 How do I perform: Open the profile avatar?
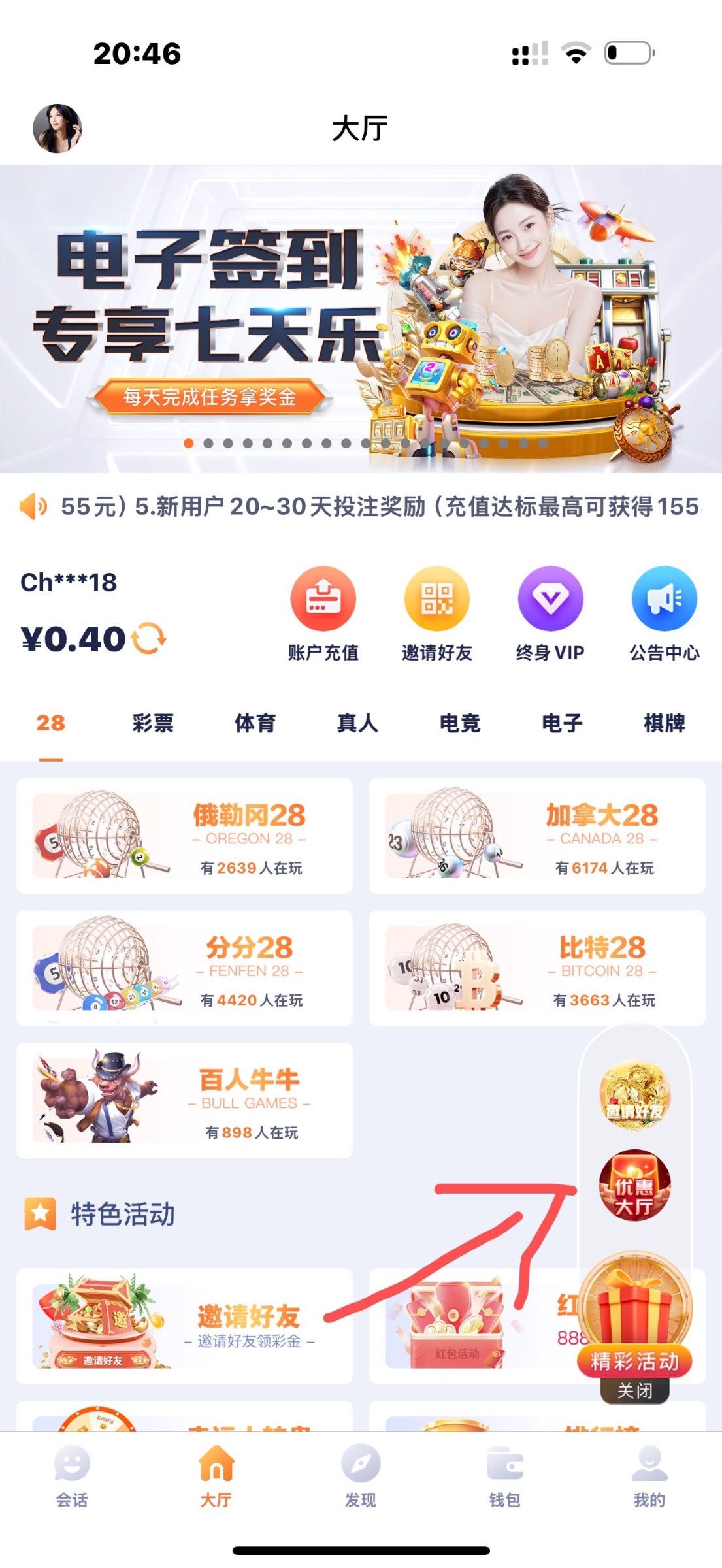pos(57,128)
